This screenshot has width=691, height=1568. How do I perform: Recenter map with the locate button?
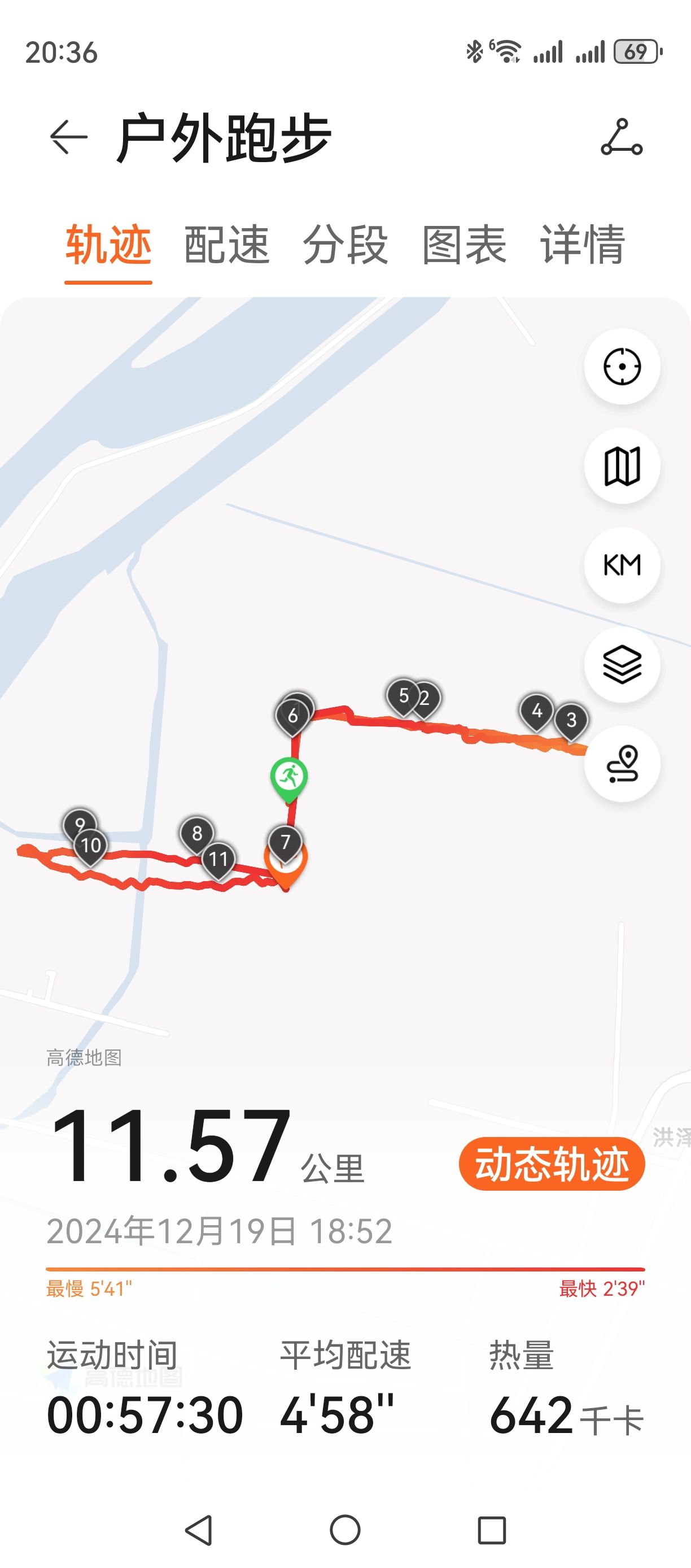pos(622,367)
